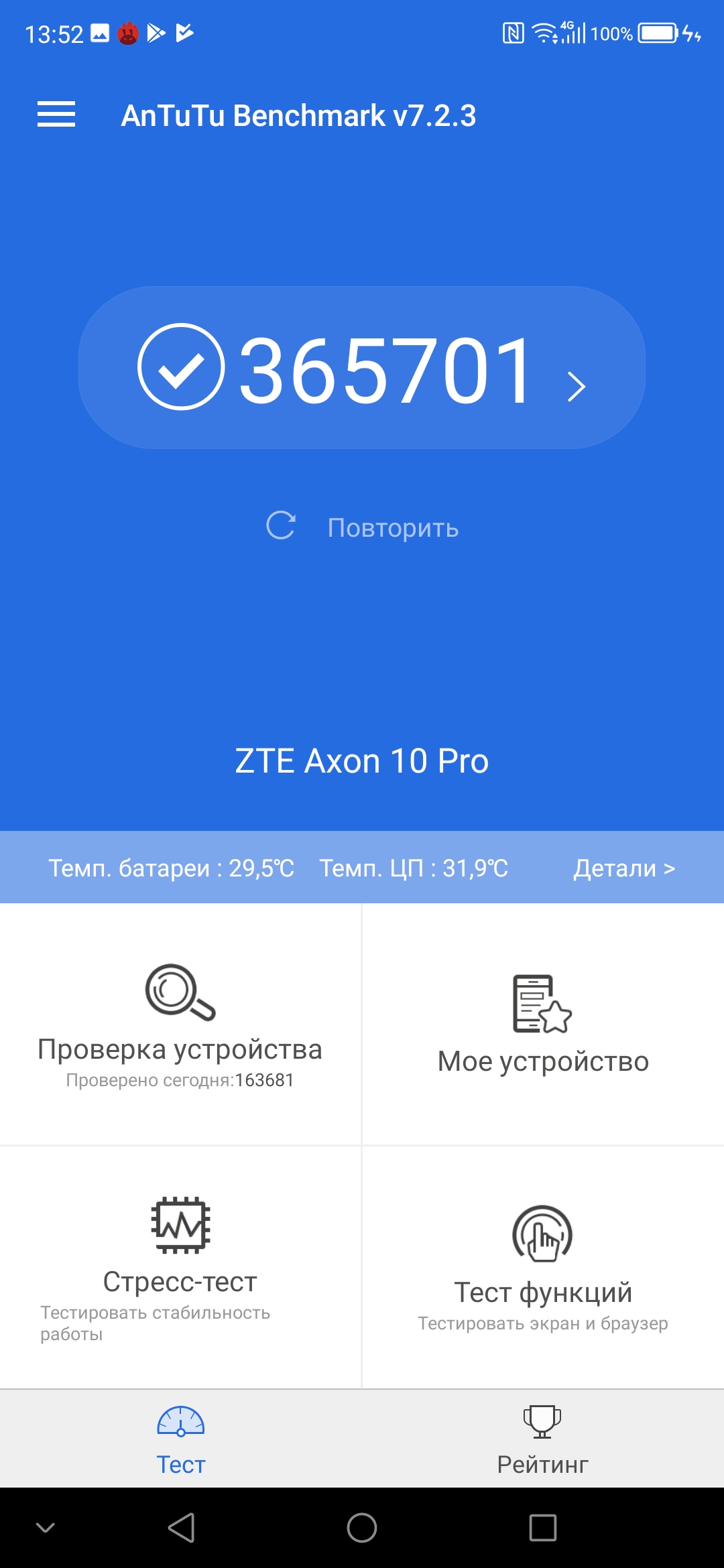Open the 365701 score details
This screenshot has width=724, height=1568.
(x=362, y=368)
